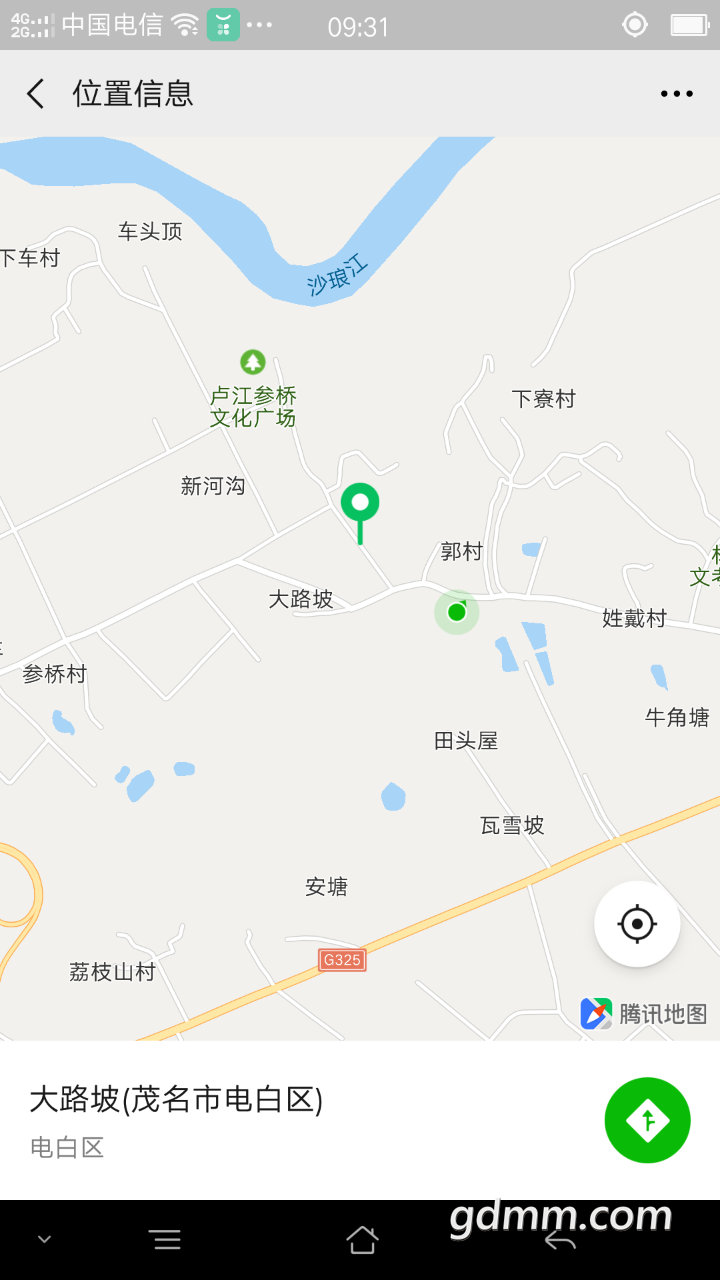Tap the system home button

point(362,1240)
